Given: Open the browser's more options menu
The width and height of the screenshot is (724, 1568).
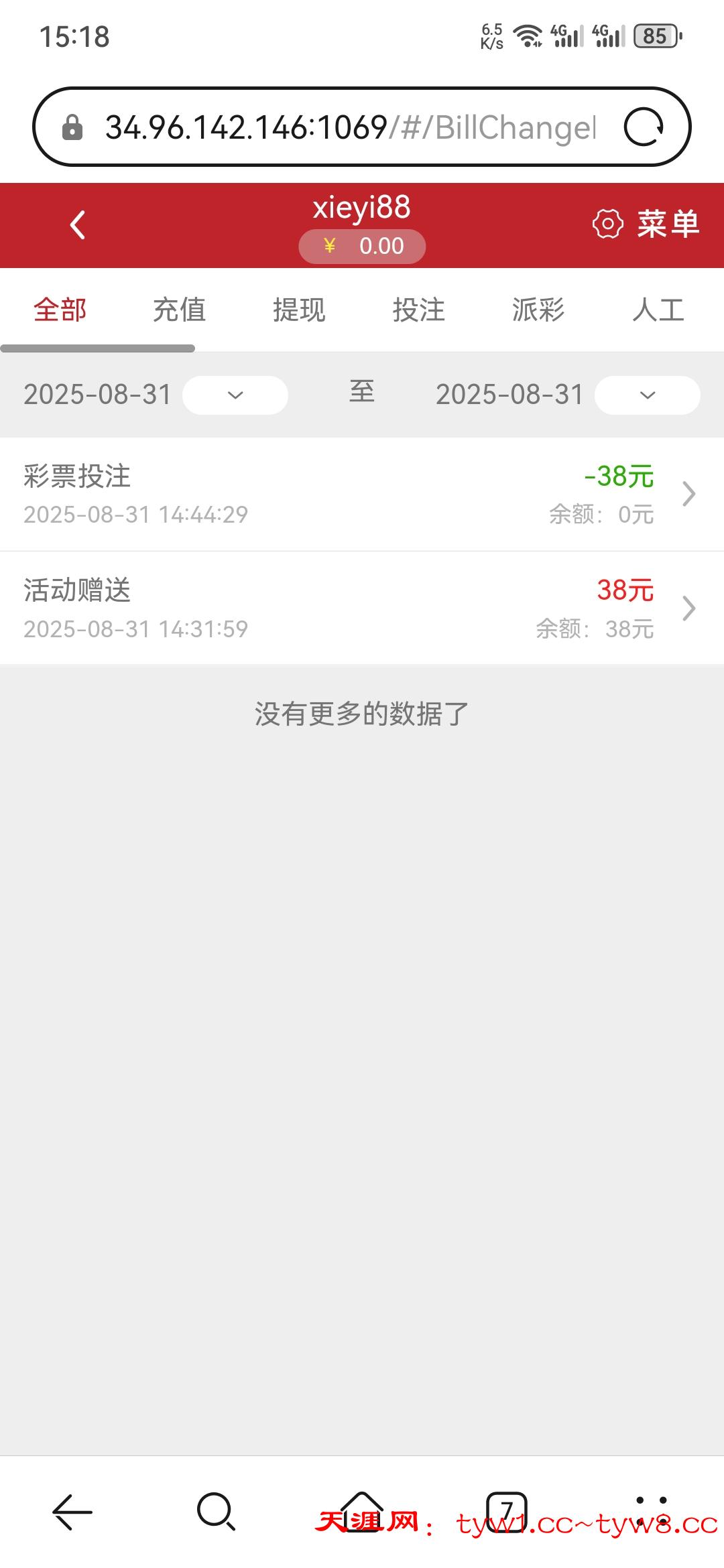Looking at the screenshot, I should pos(651,1512).
